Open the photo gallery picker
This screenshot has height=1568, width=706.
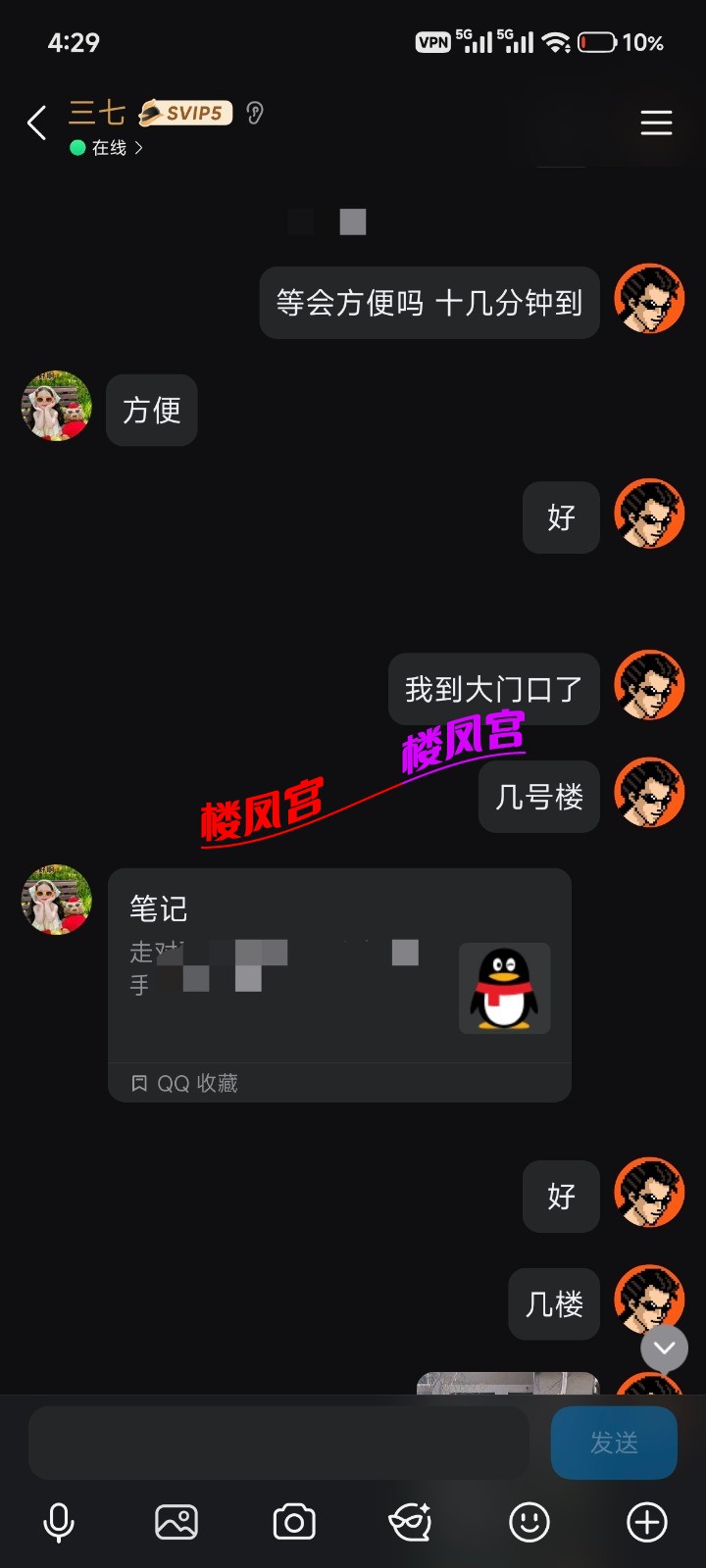(176, 1523)
